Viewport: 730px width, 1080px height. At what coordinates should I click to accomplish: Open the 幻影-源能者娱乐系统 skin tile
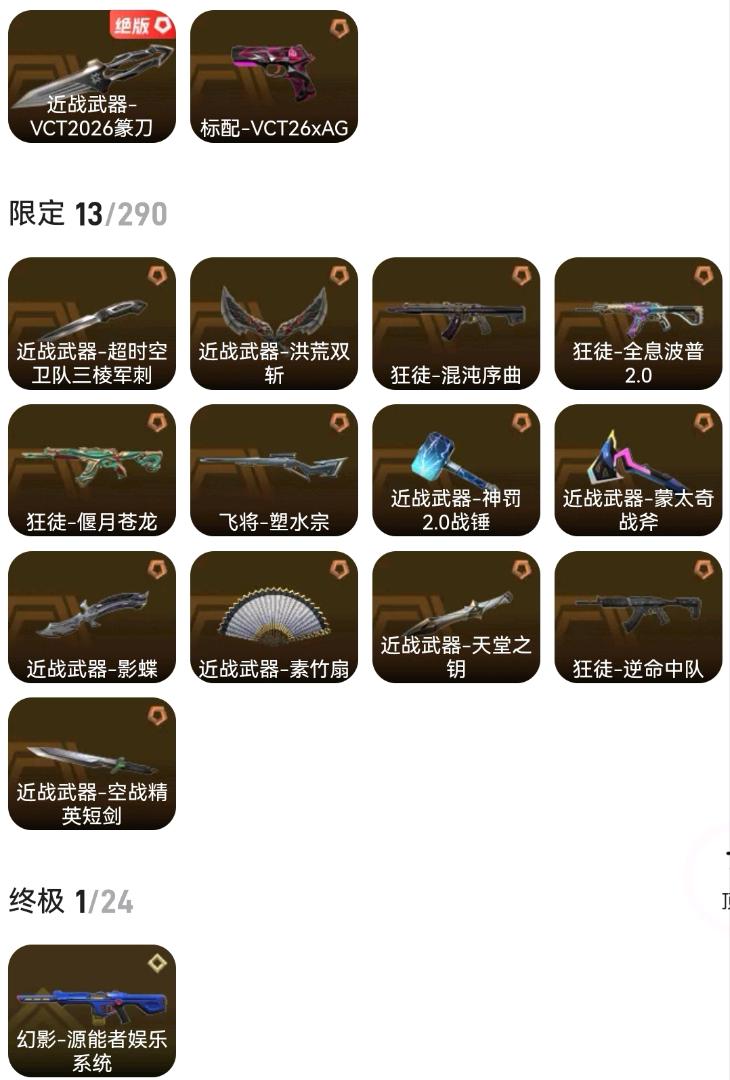92,1010
